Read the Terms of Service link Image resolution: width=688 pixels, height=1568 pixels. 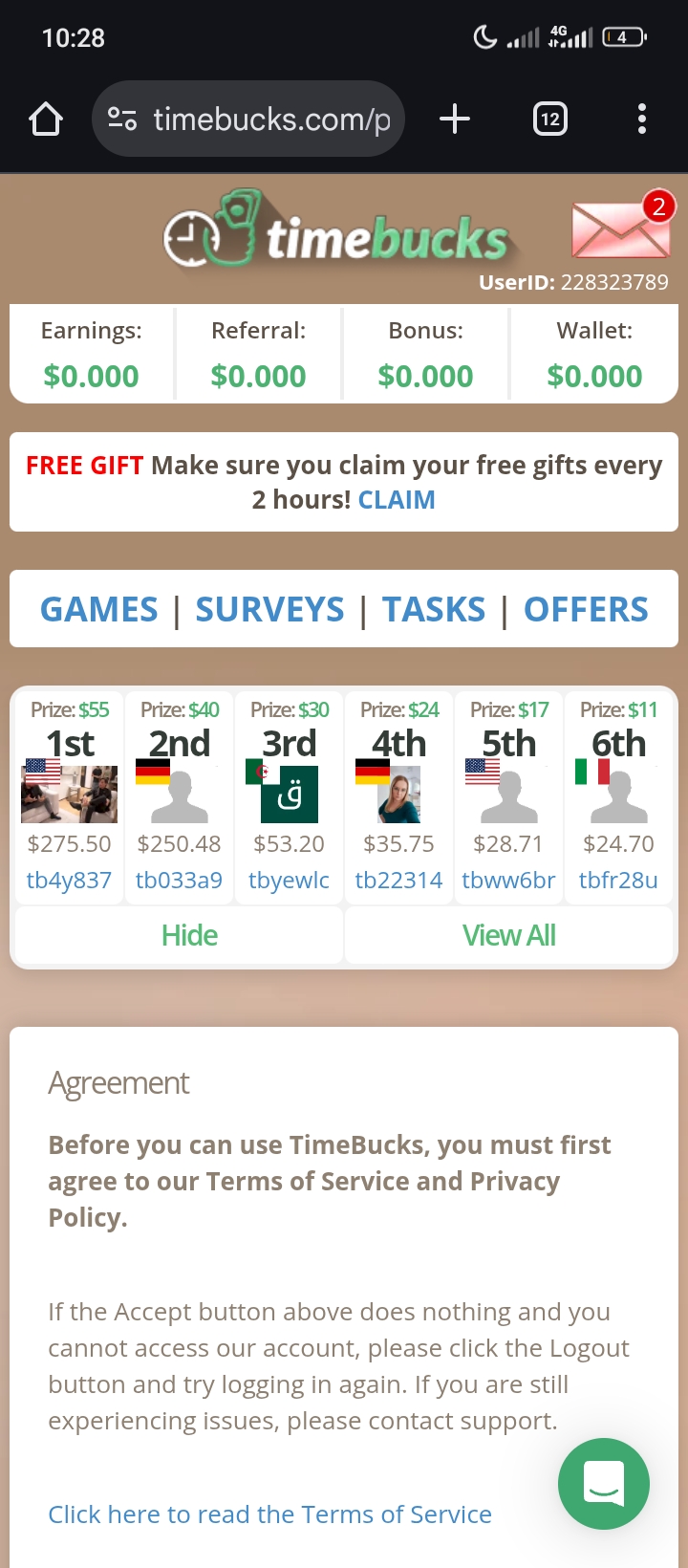coord(269,1514)
